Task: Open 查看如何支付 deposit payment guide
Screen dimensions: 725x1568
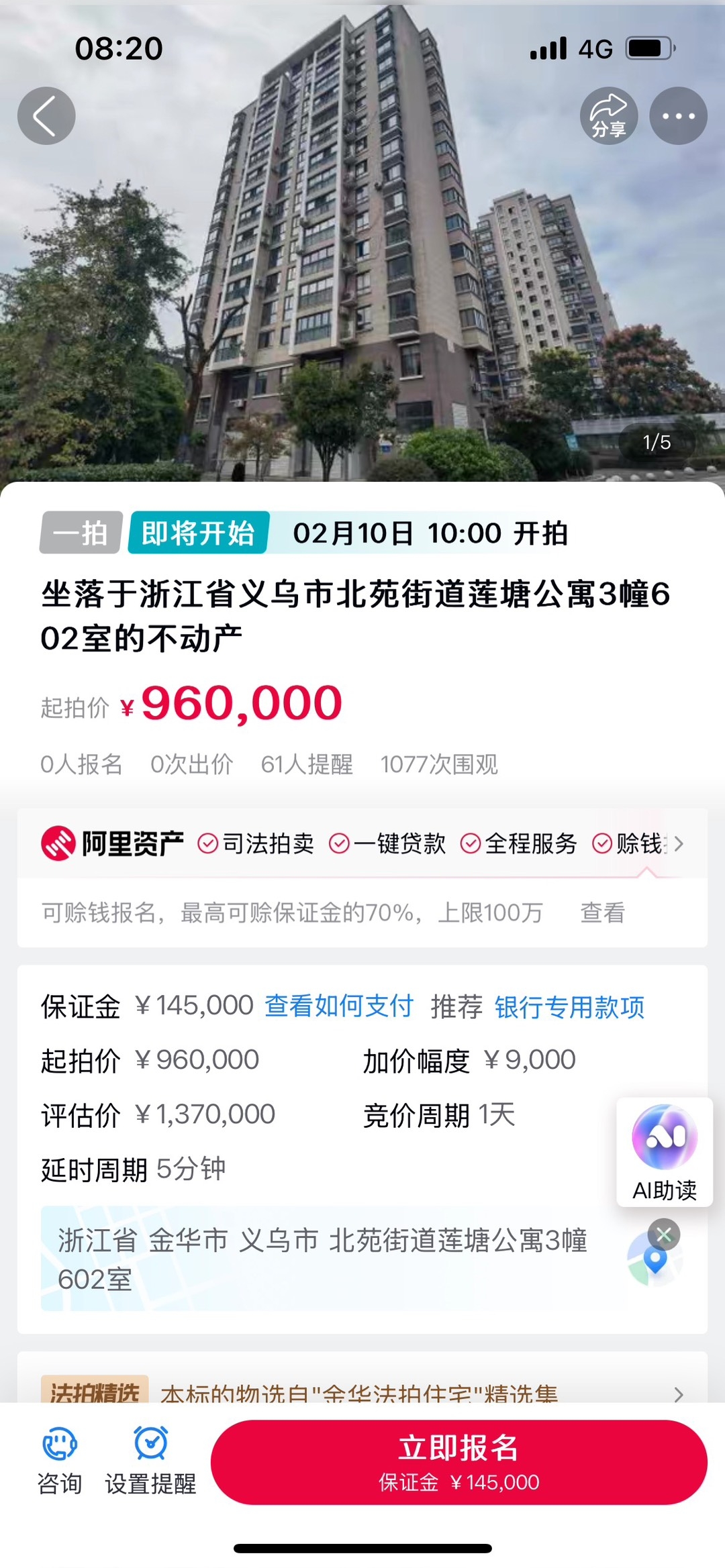Action: tap(338, 1006)
